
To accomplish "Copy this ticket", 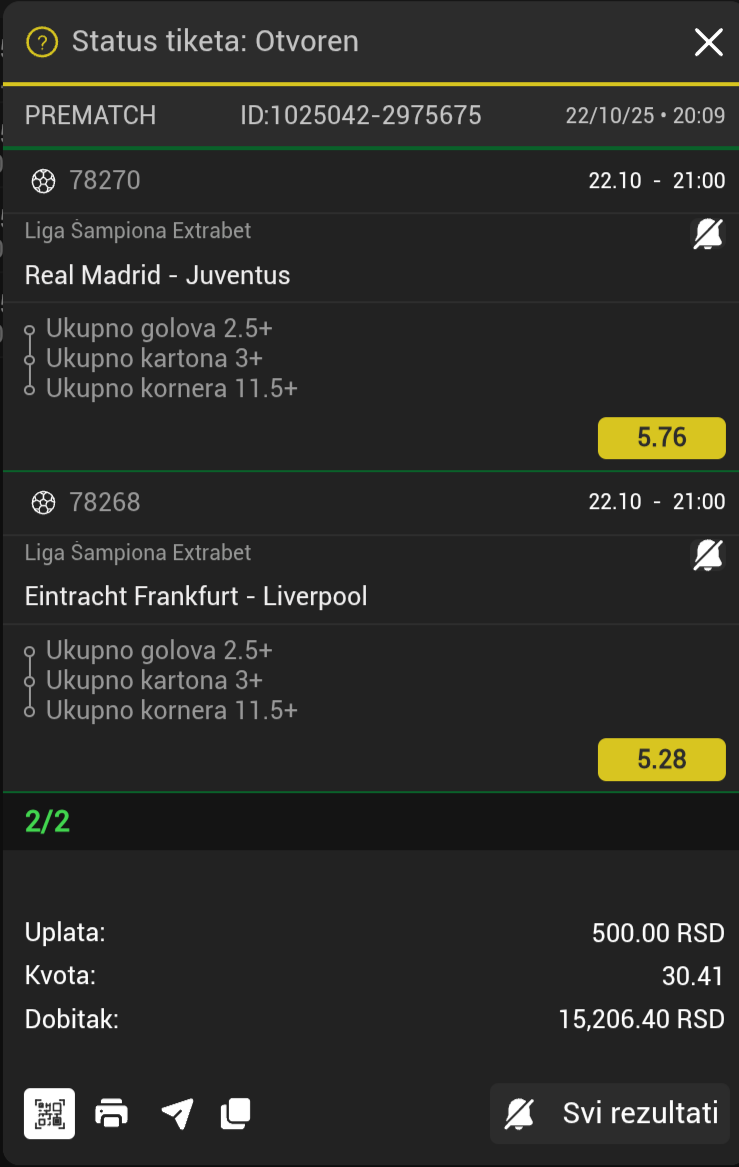I will point(236,1113).
